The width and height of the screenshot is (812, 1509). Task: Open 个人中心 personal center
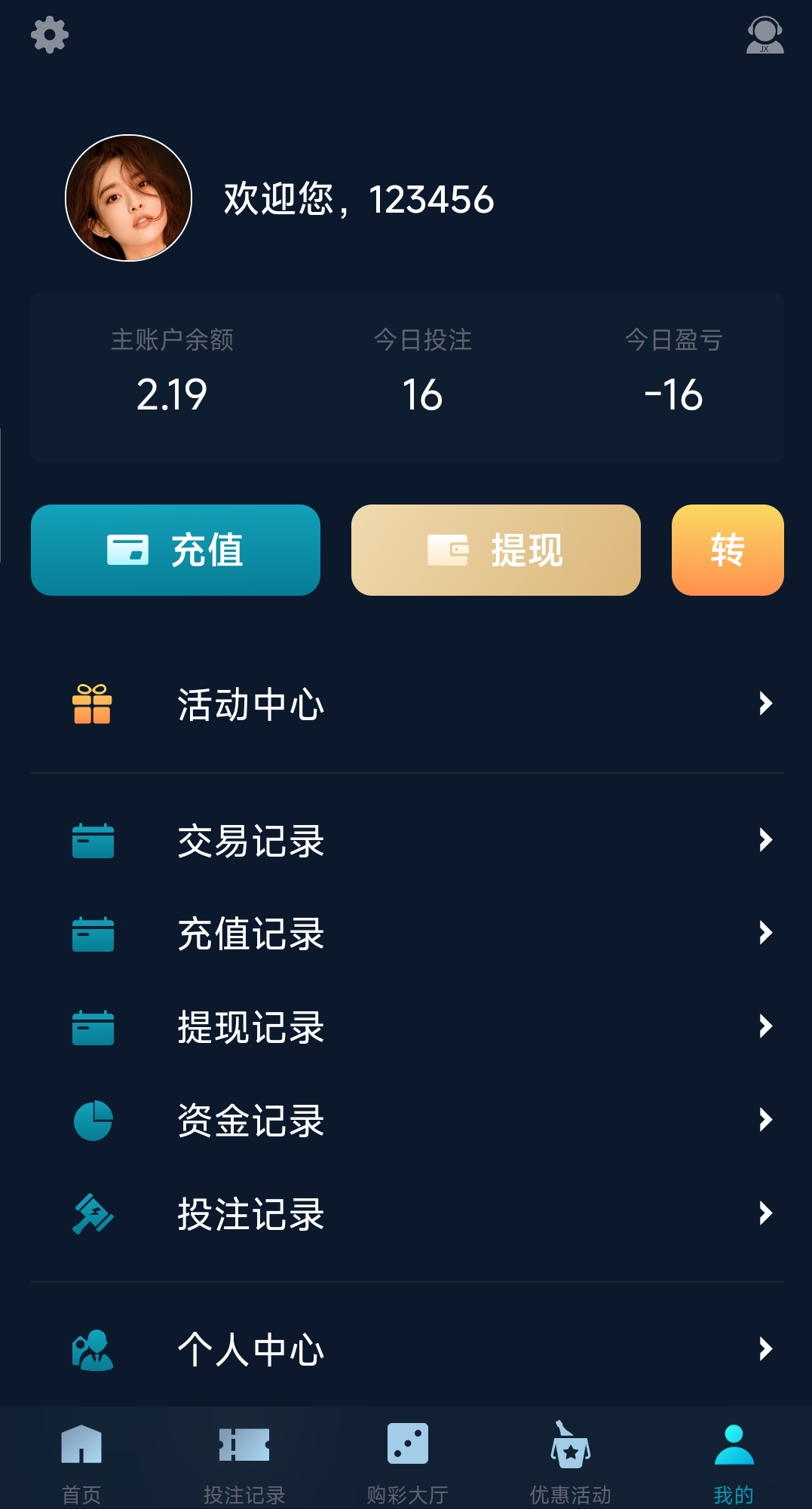407,1349
